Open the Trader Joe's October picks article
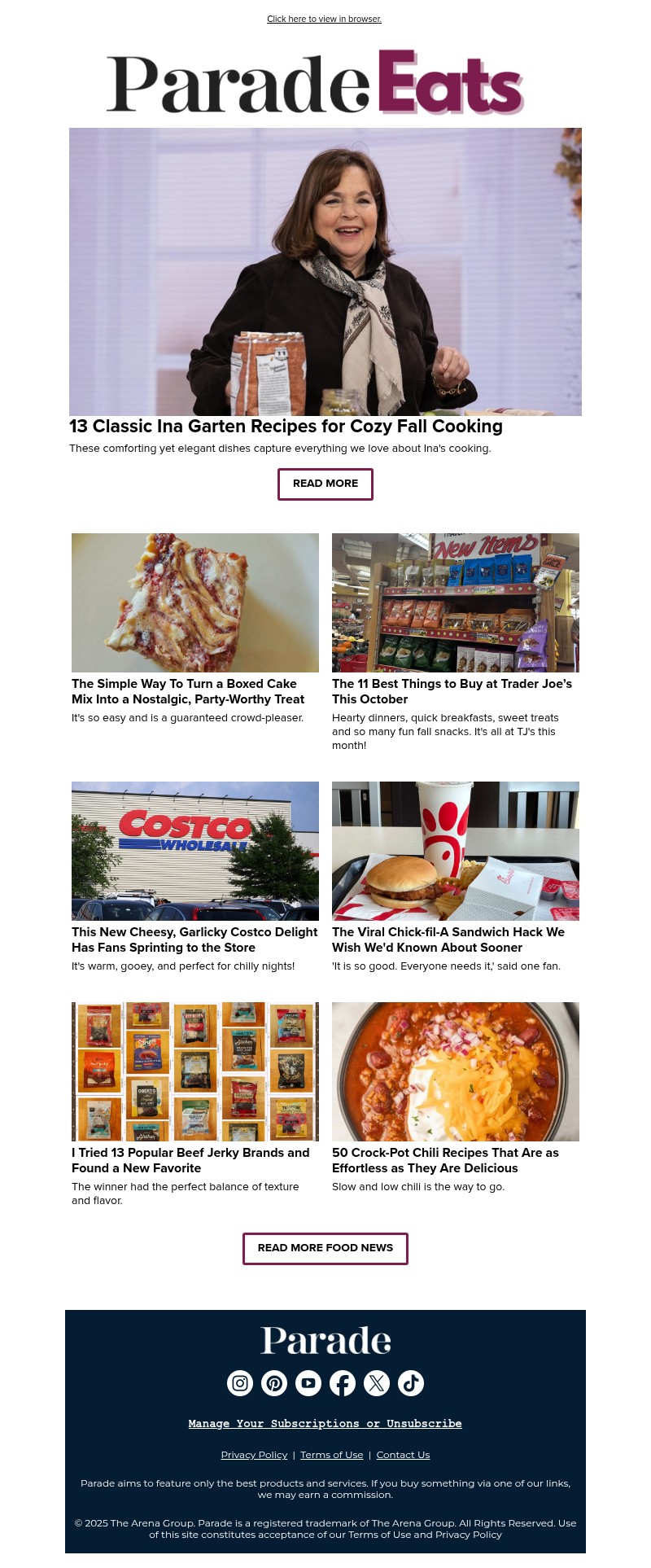Viewport: 651px width, 1568px height. point(452,691)
